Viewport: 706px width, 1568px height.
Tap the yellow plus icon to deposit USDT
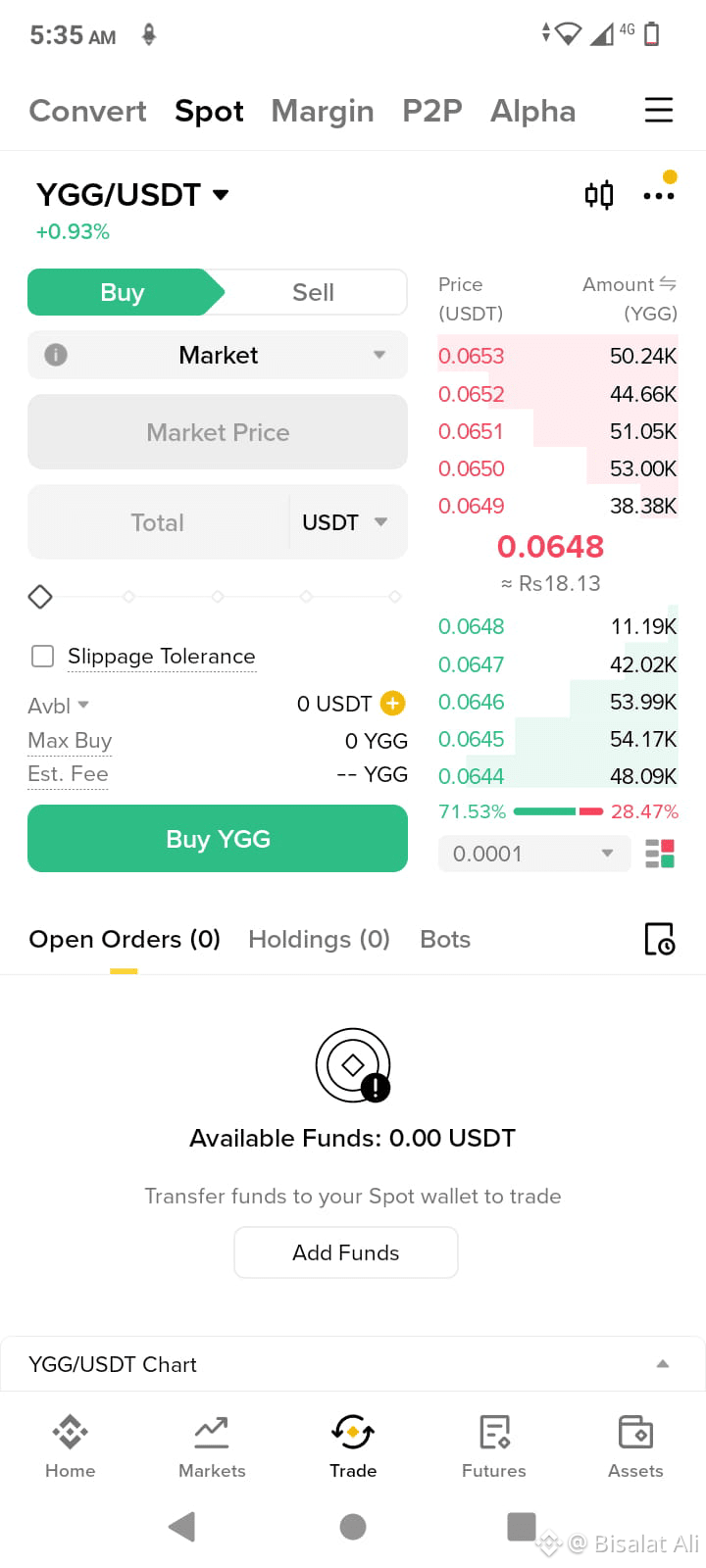pyautogui.click(x=391, y=703)
